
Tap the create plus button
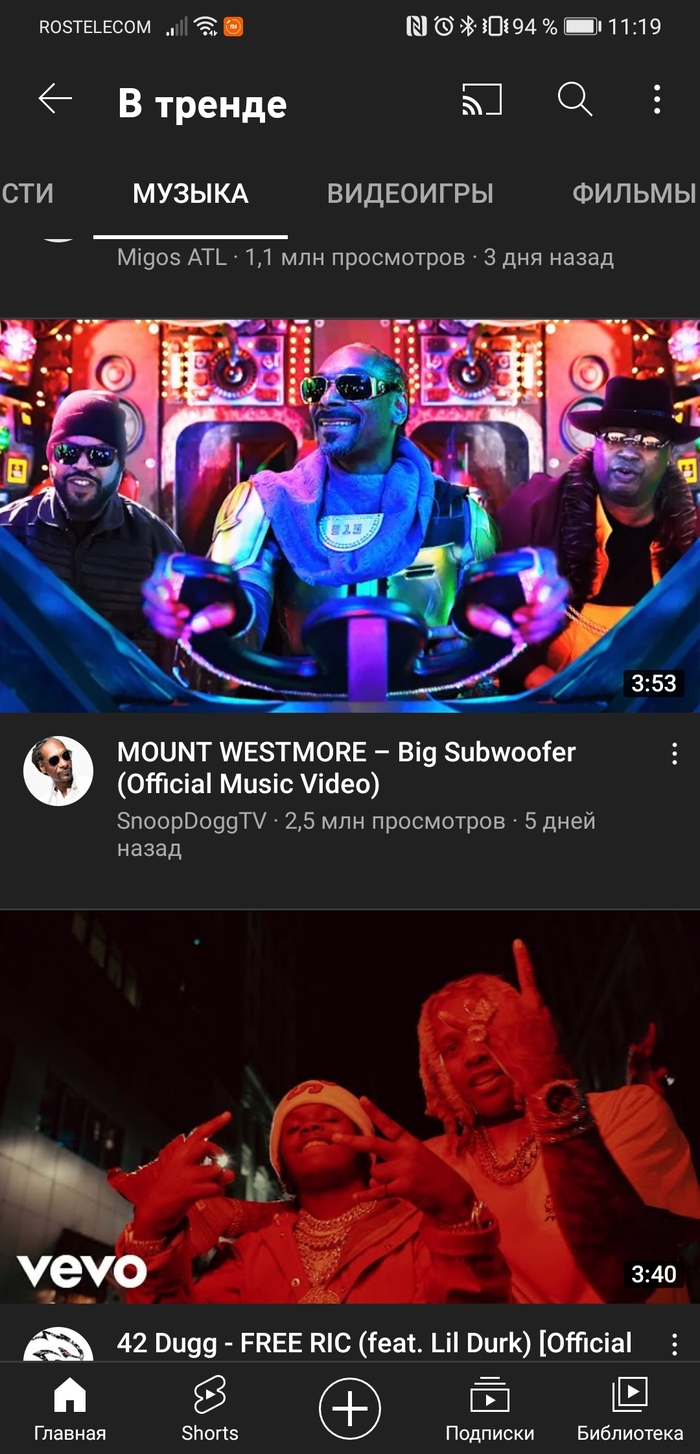(x=350, y=1408)
